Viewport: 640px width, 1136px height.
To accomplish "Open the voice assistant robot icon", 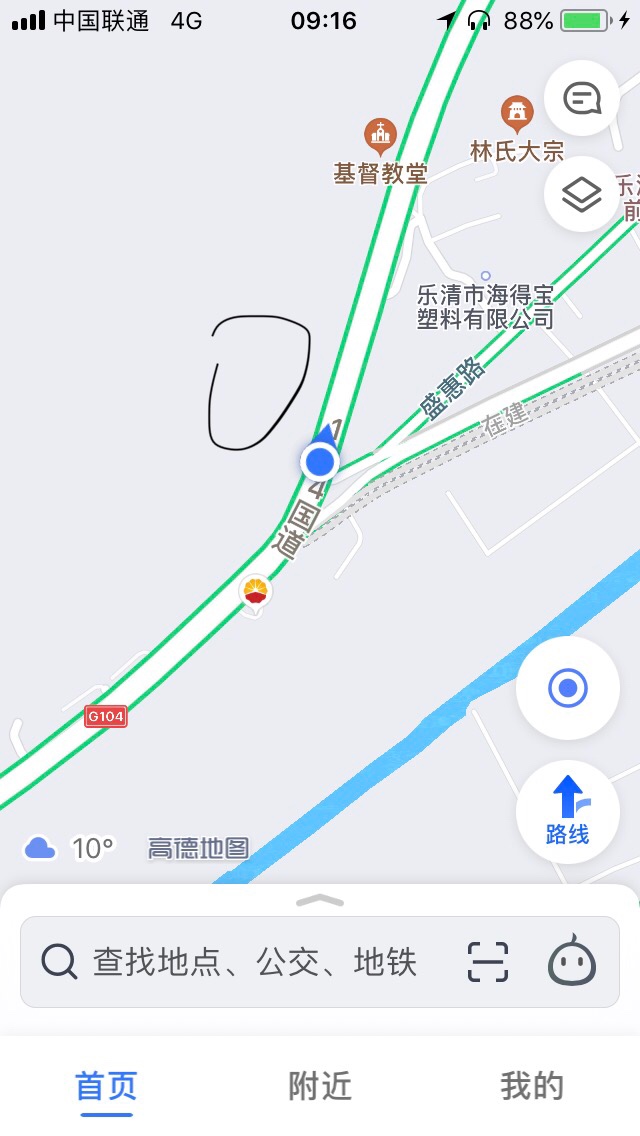I will coord(572,962).
